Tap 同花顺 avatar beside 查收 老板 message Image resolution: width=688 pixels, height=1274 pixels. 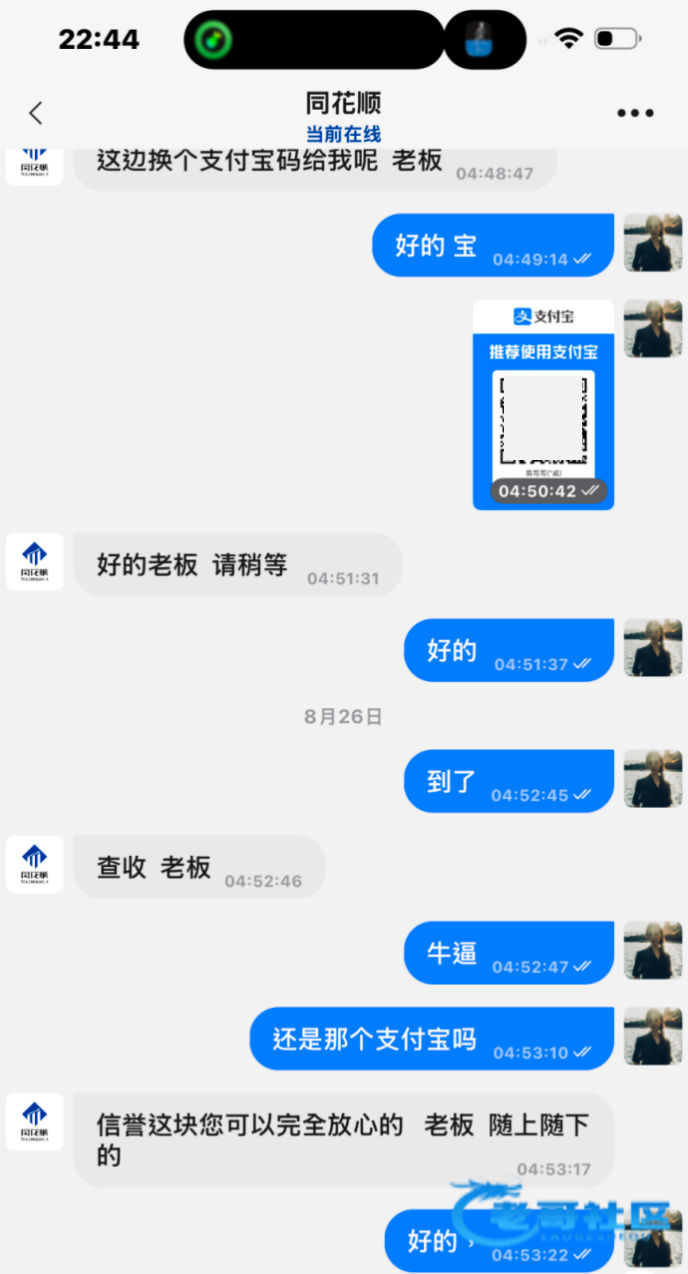(35, 865)
